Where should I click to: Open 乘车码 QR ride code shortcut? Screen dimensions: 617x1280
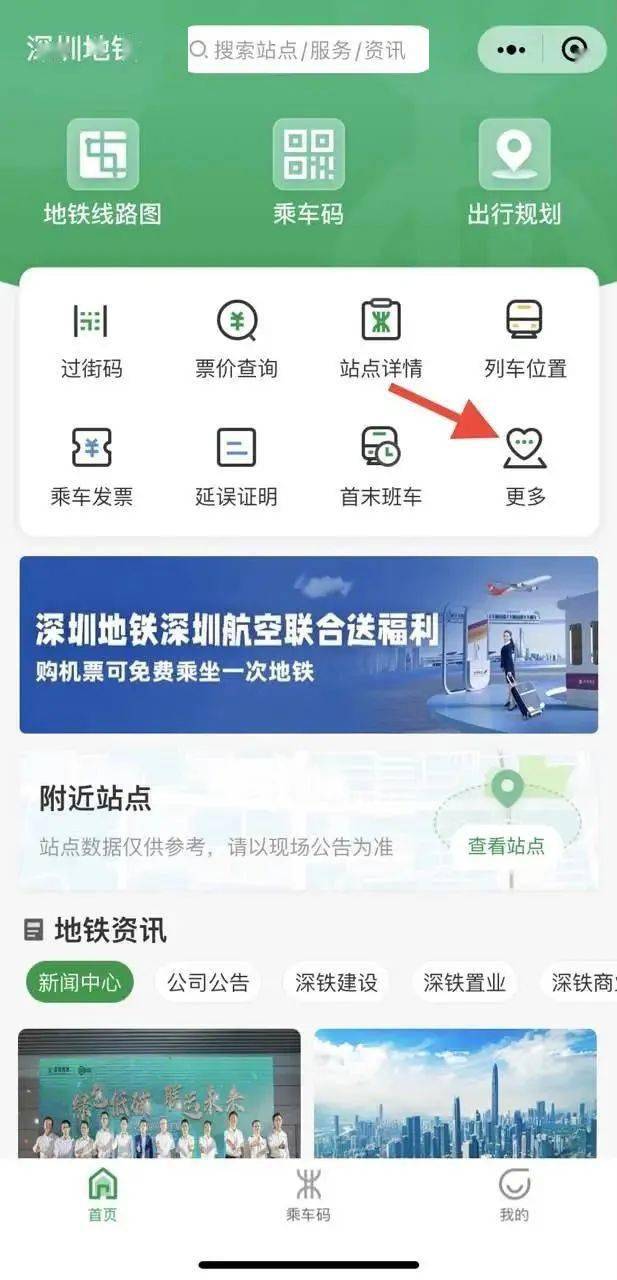coord(308,171)
